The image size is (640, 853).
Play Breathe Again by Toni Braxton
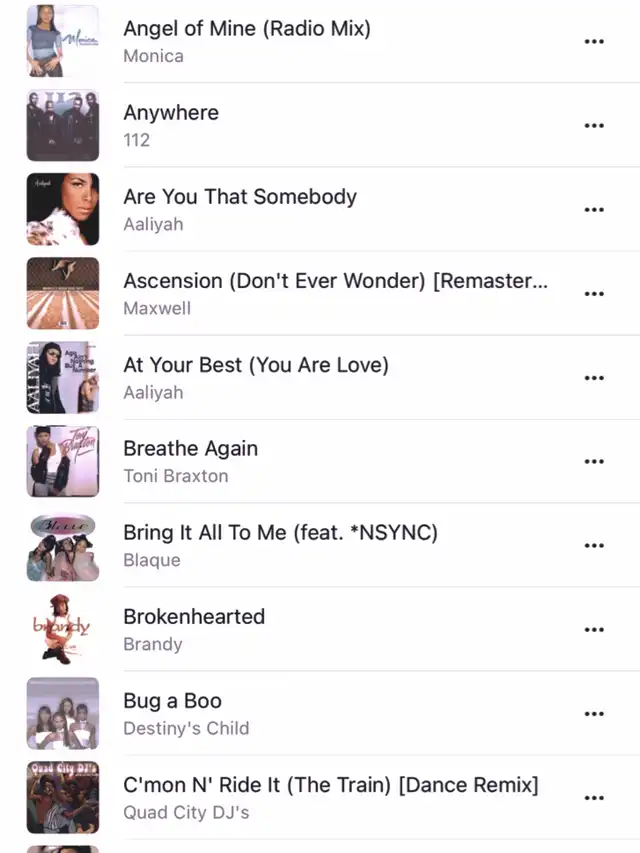point(190,449)
